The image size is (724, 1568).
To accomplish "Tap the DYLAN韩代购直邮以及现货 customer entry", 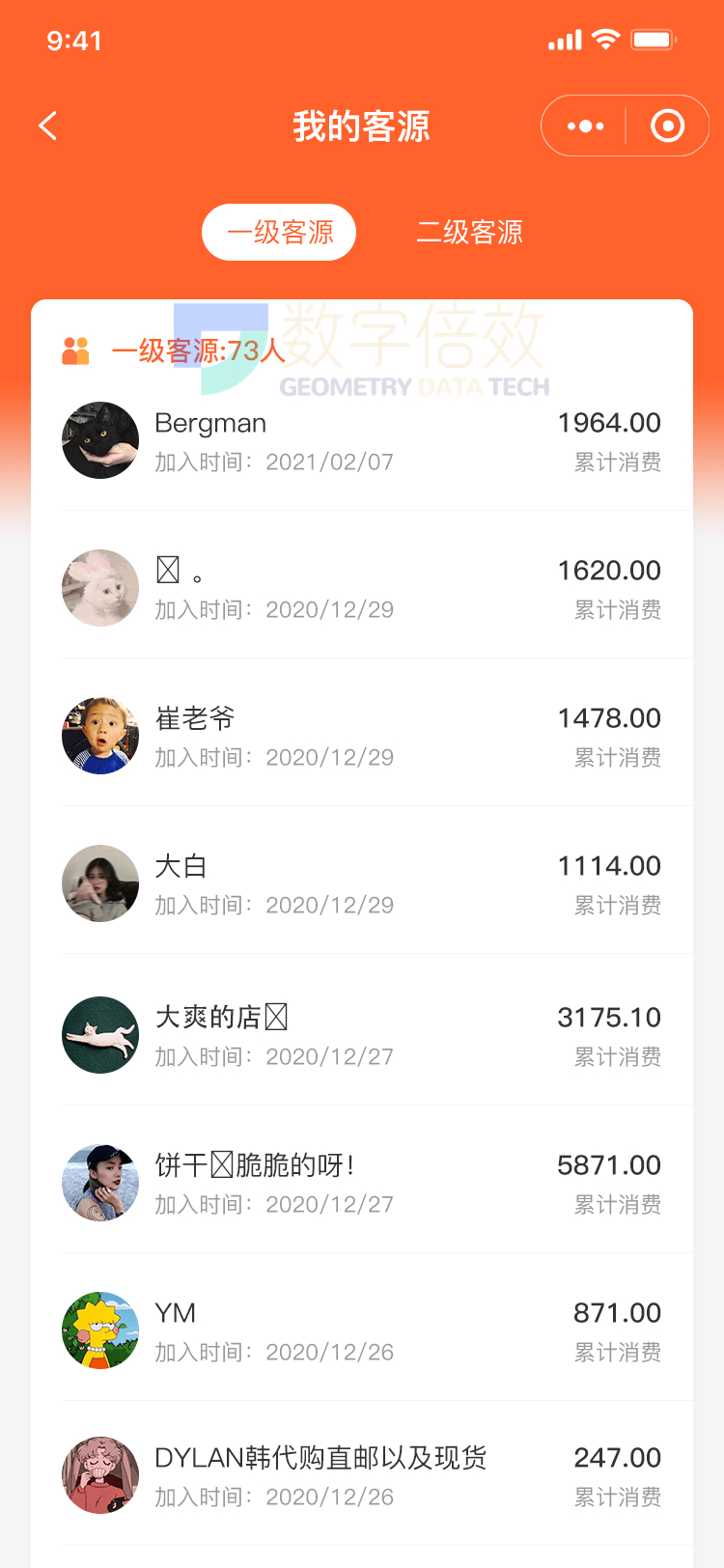I will point(362,1475).
